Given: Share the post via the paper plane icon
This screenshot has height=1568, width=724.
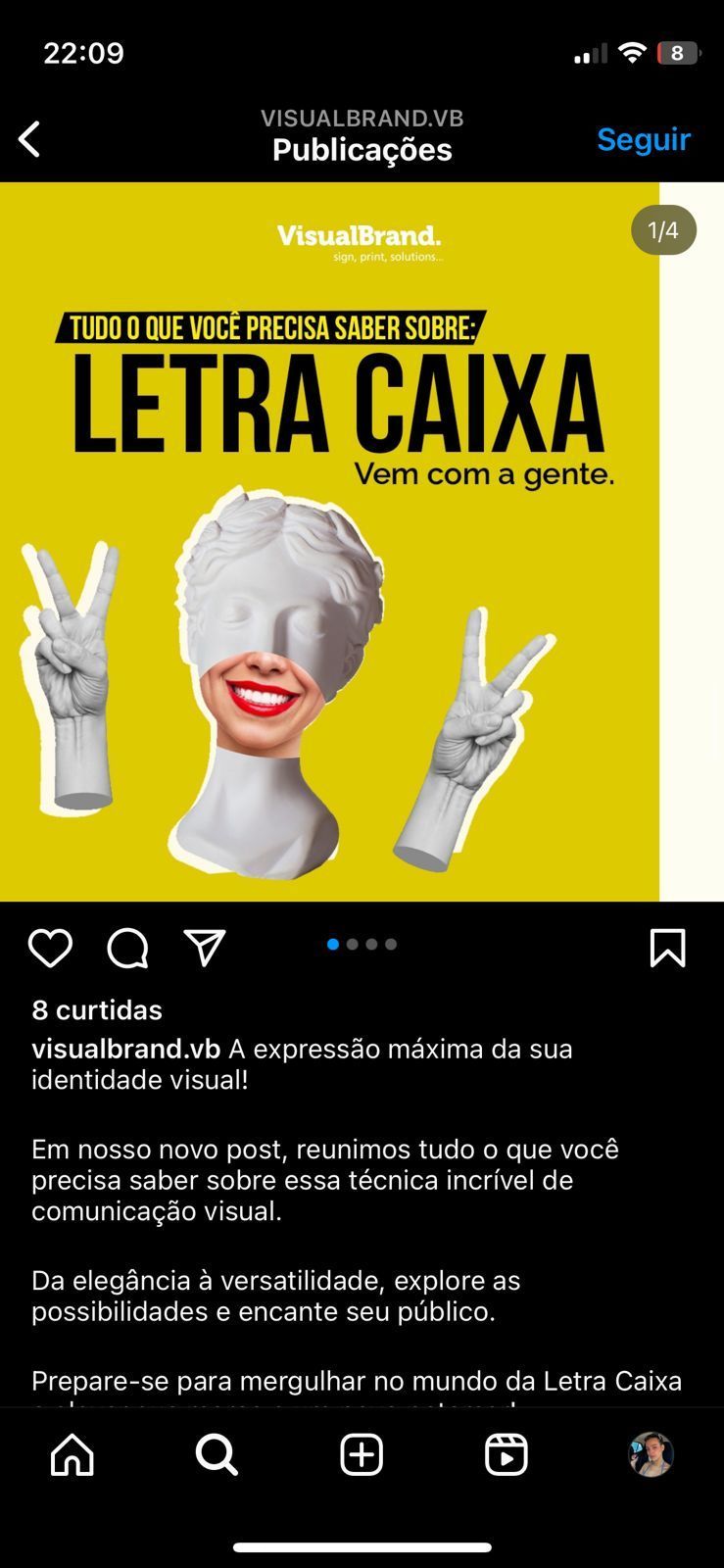Looking at the screenshot, I should [205, 948].
